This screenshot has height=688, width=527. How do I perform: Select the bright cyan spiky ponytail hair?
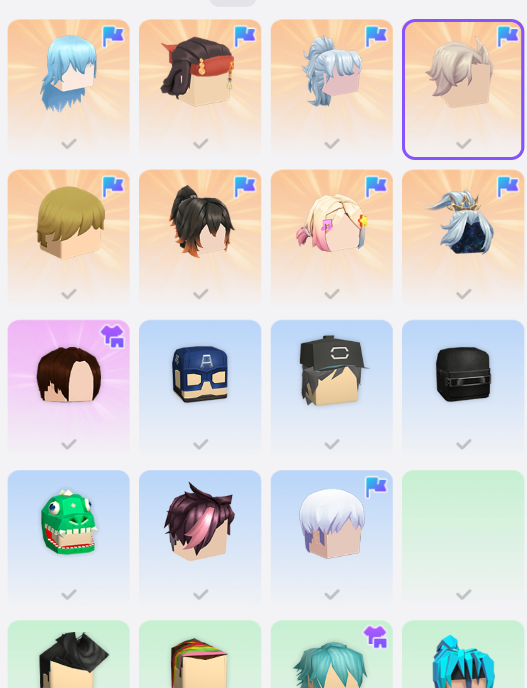[463, 654]
